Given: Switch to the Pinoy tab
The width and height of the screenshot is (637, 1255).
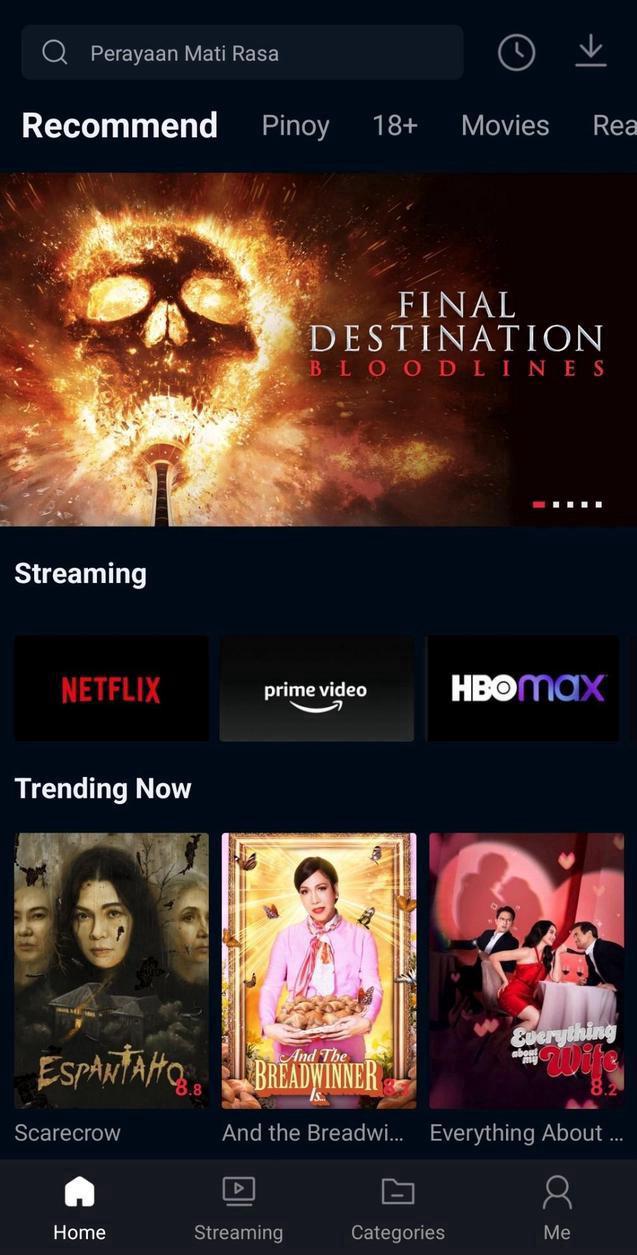Looking at the screenshot, I should pyautogui.click(x=295, y=126).
